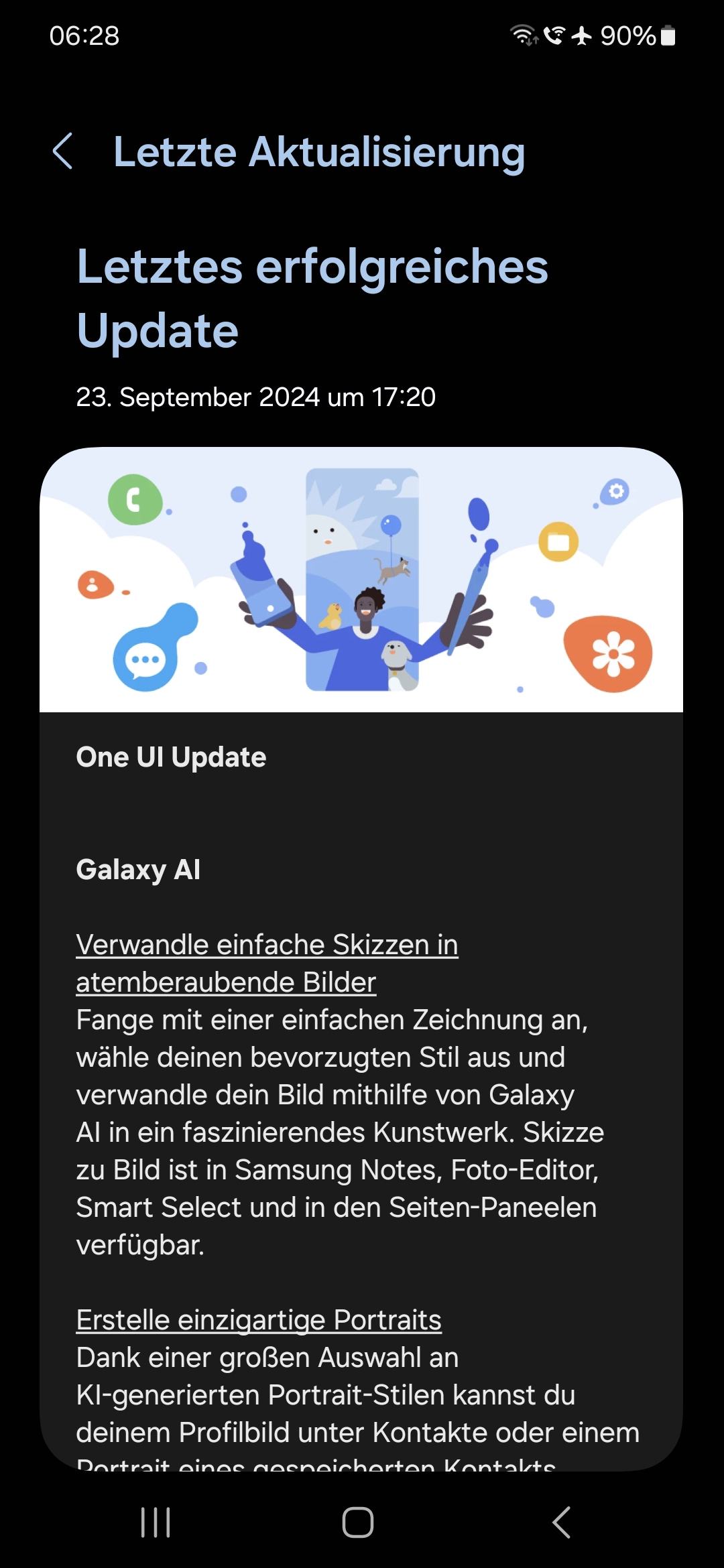Tap the system back button
The width and height of the screenshot is (724, 1568).
coord(562,1522)
